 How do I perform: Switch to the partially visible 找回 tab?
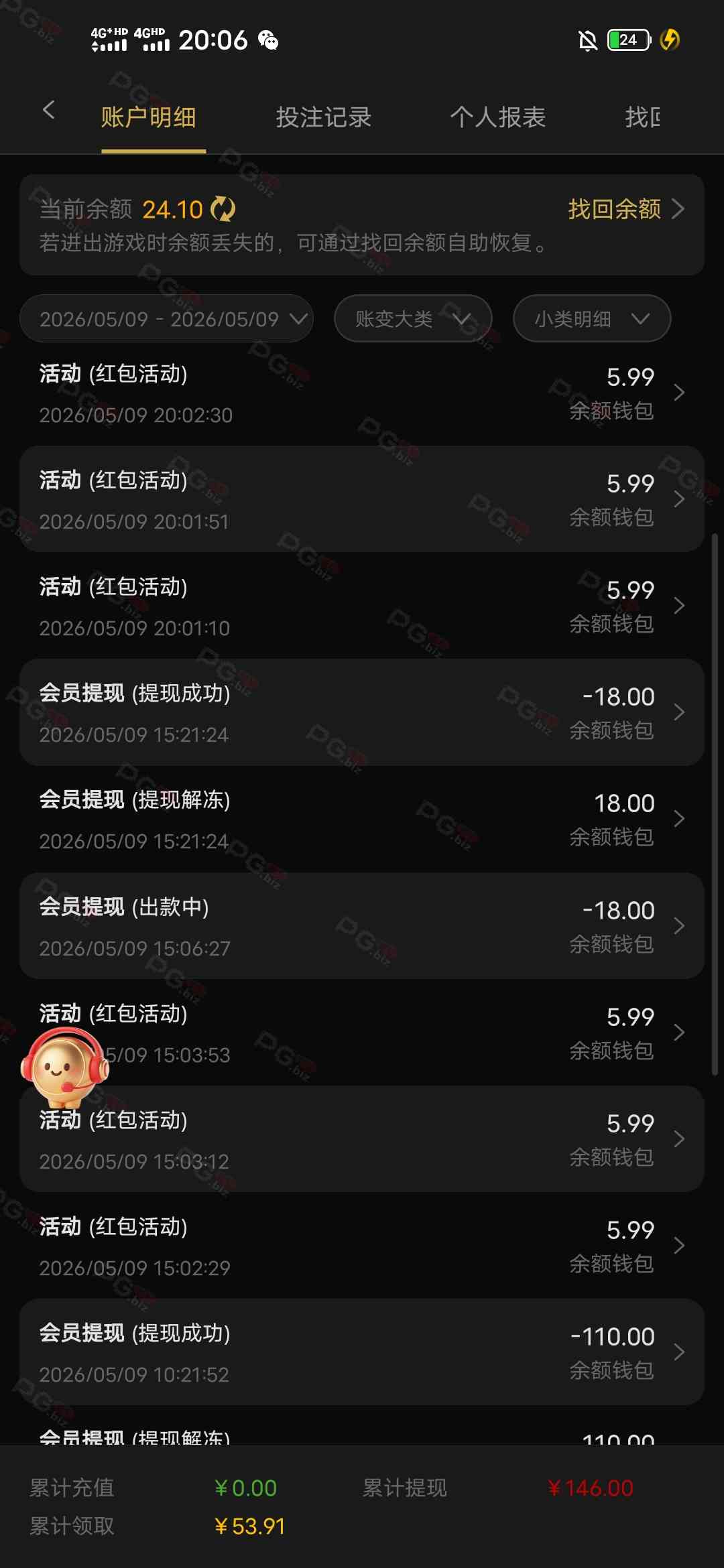click(x=642, y=117)
